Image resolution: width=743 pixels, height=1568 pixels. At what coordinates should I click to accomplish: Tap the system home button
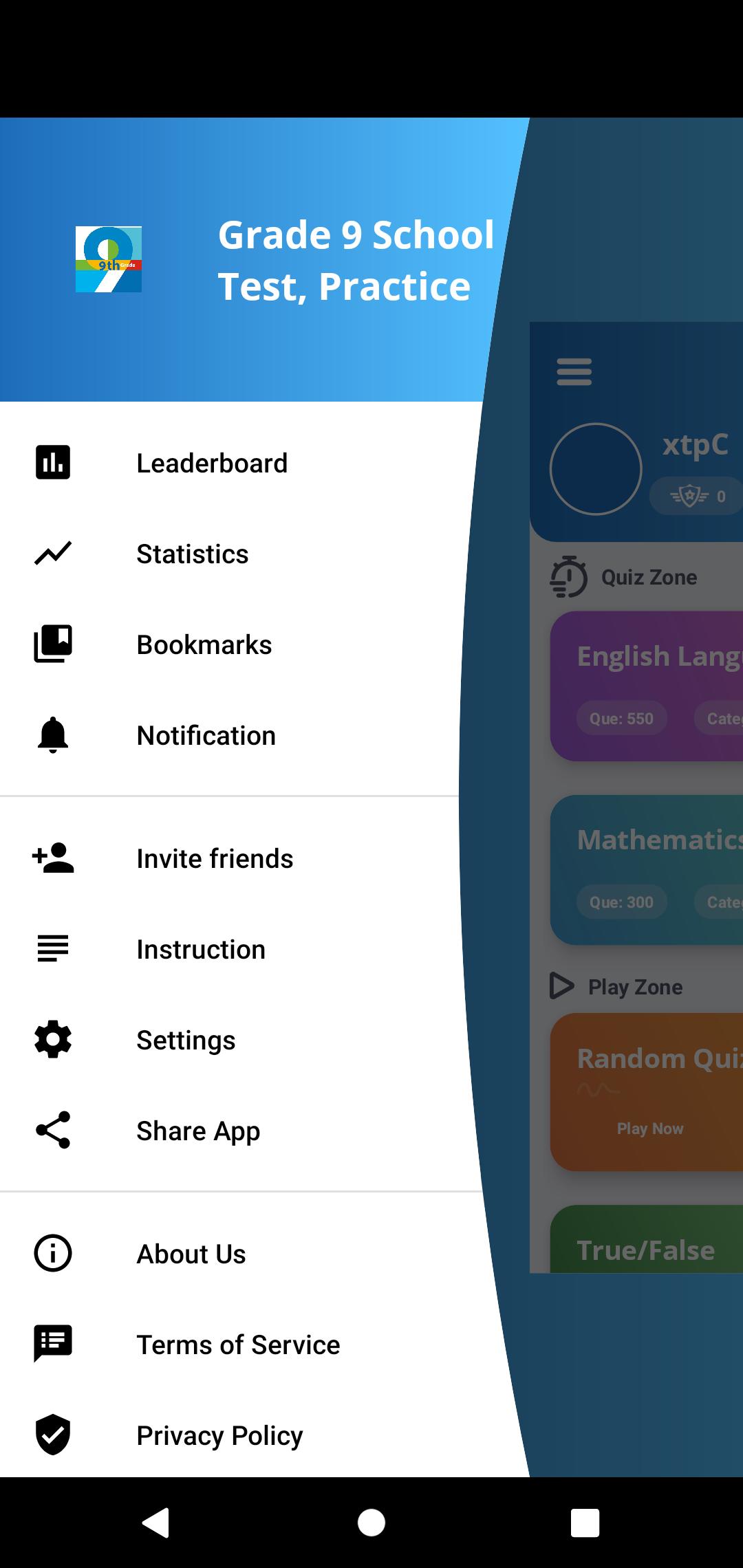pos(371,1523)
